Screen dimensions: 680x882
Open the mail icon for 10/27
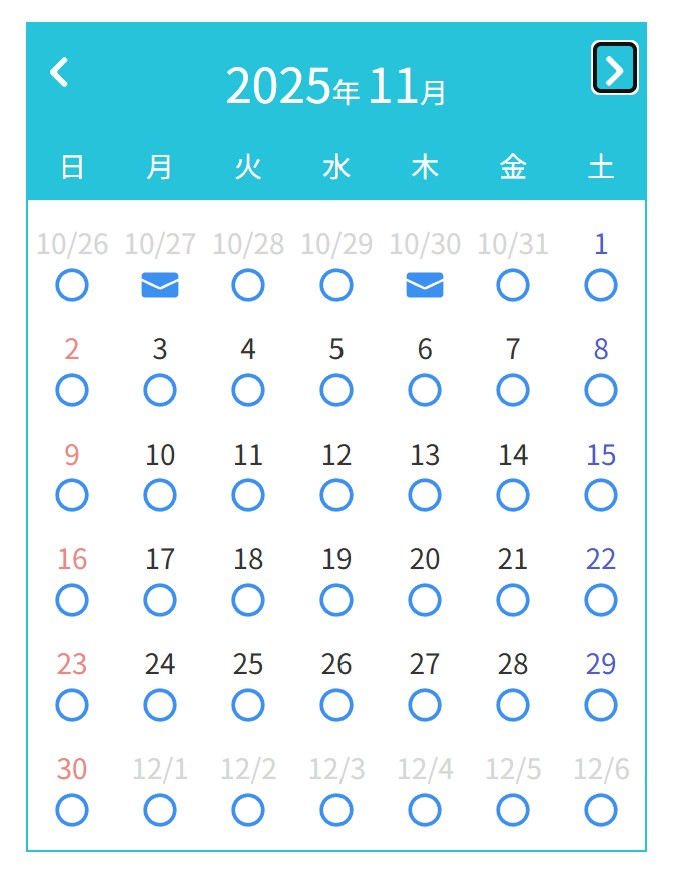coord(160,286)
